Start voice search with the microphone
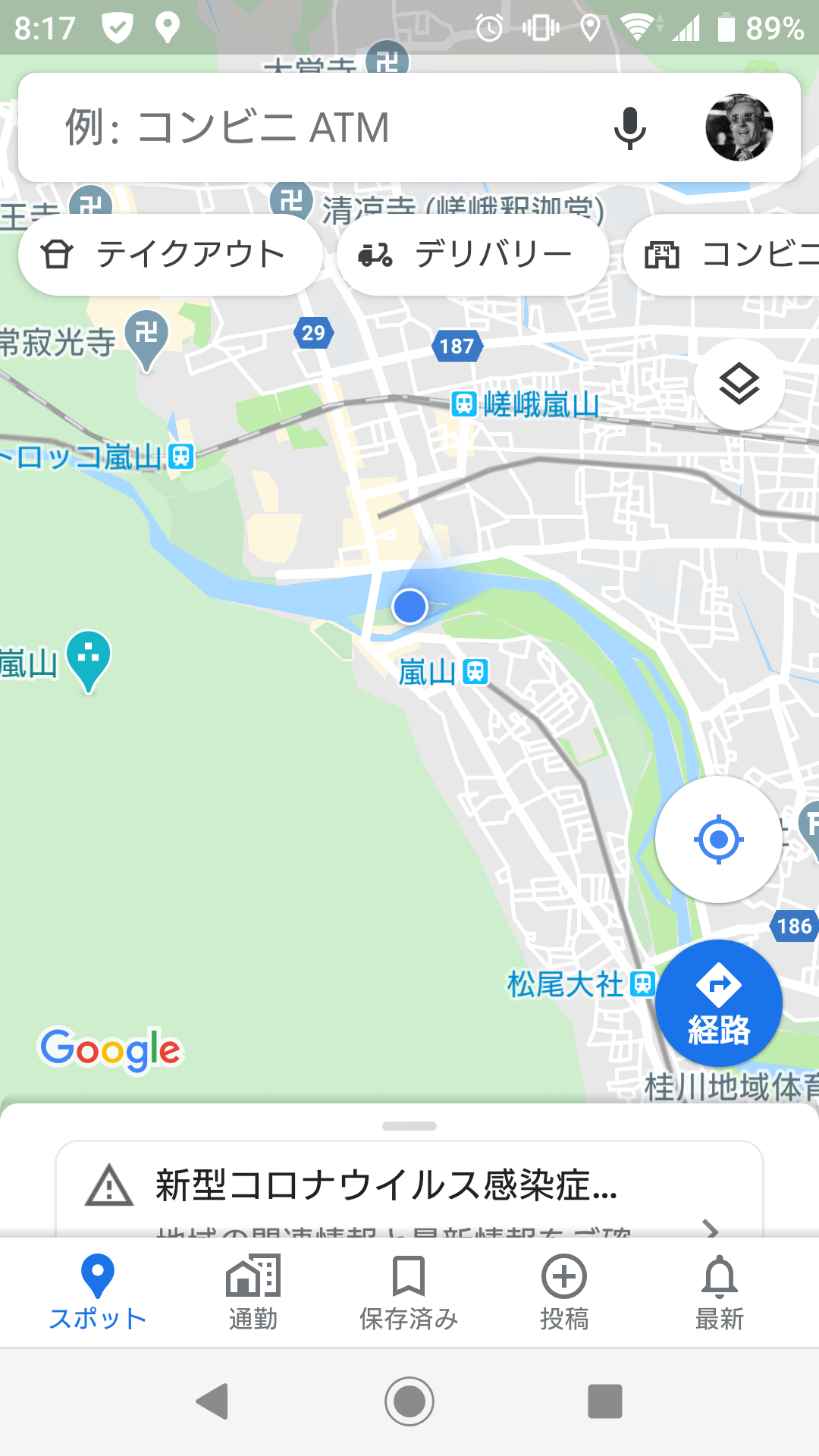Viewport: 819px width, 1456px height. [629, 127]
